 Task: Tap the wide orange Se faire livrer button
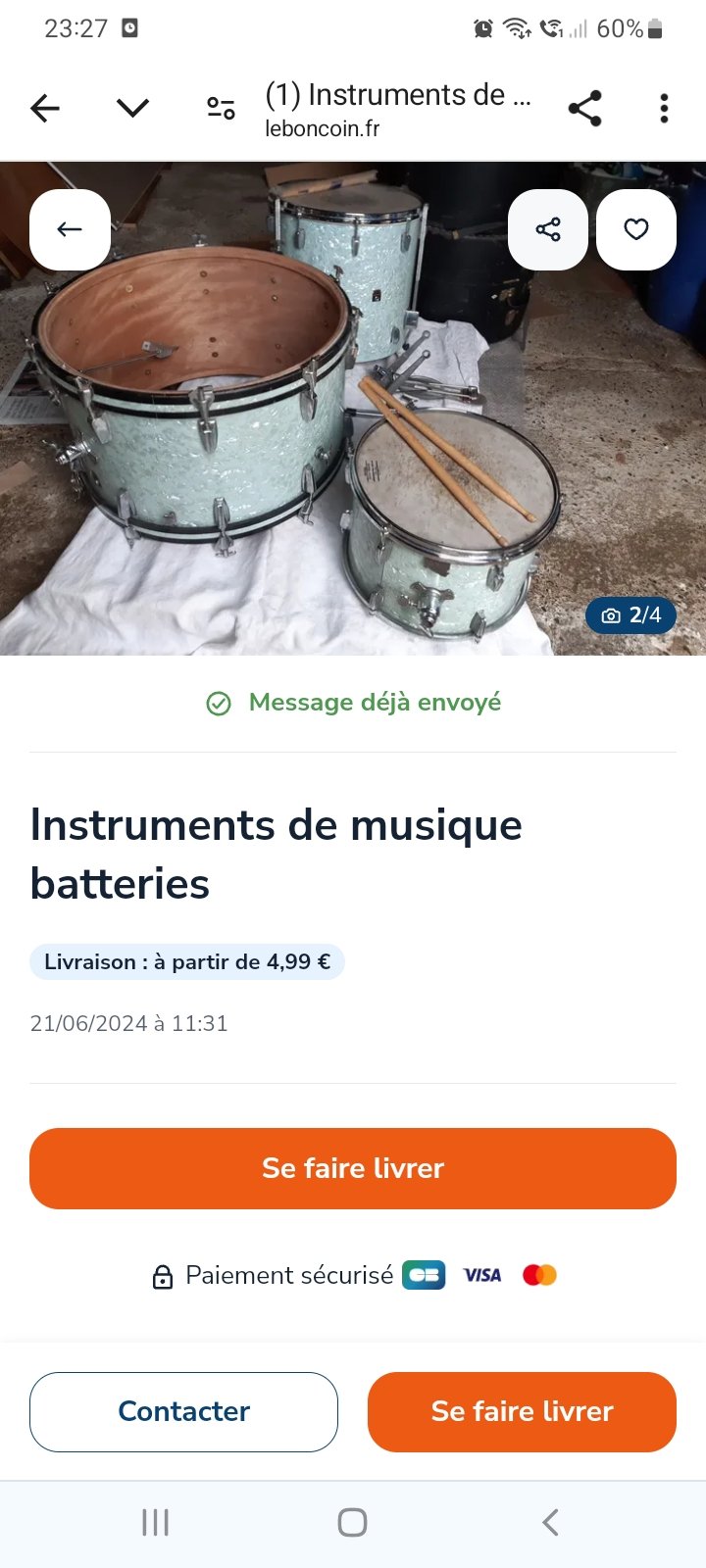coord(353,1168)
